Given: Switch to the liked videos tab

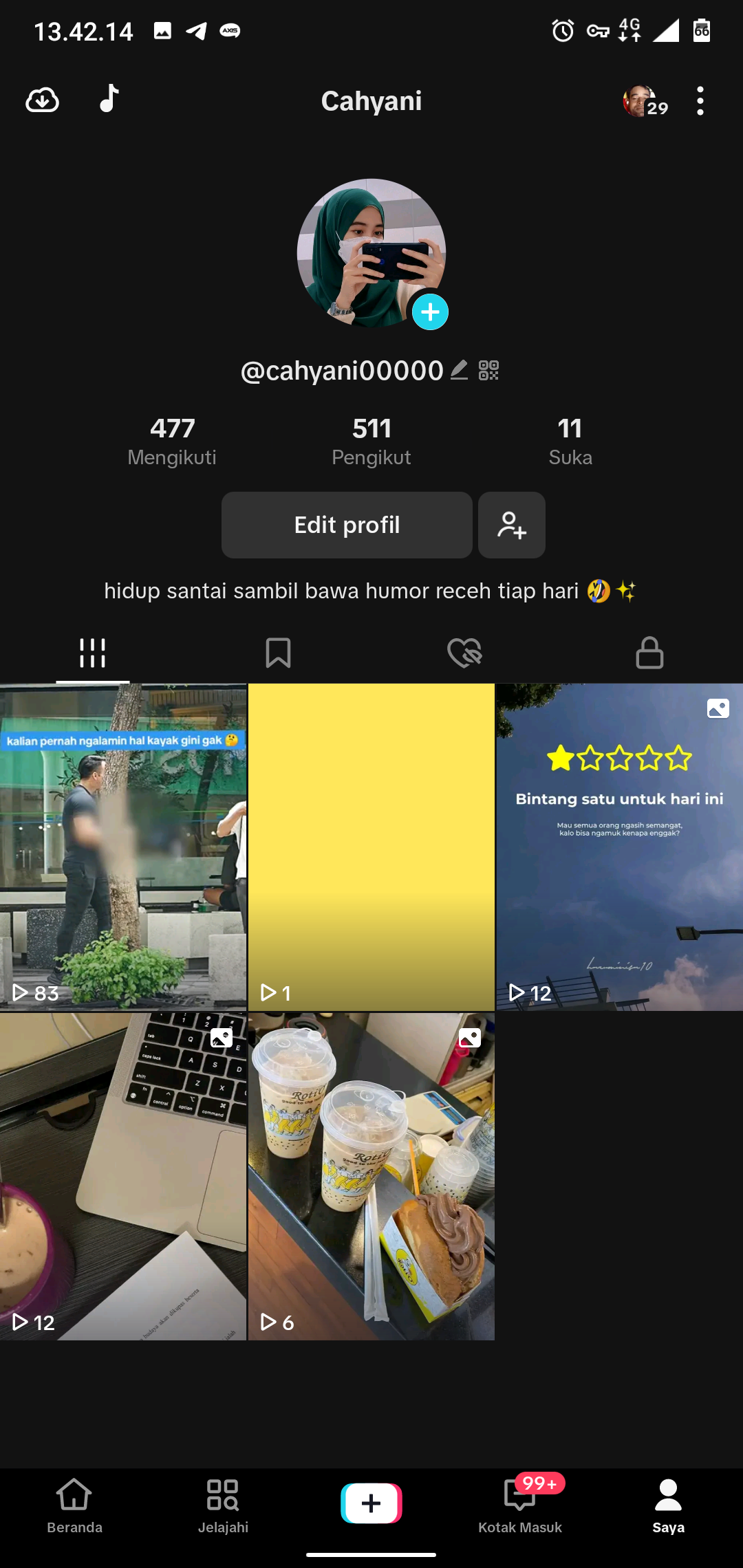Looking at the screenshot, I should 464,653.
